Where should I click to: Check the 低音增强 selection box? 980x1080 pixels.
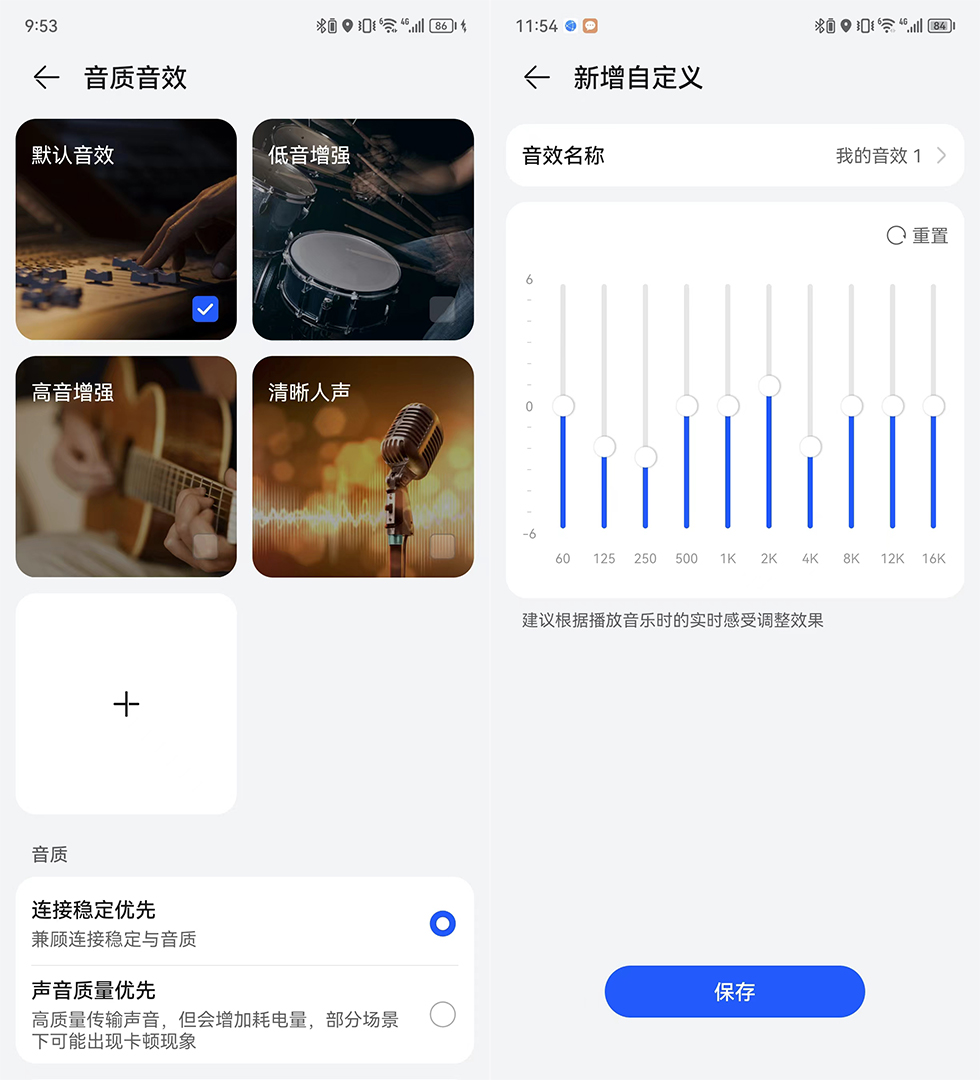443,309
